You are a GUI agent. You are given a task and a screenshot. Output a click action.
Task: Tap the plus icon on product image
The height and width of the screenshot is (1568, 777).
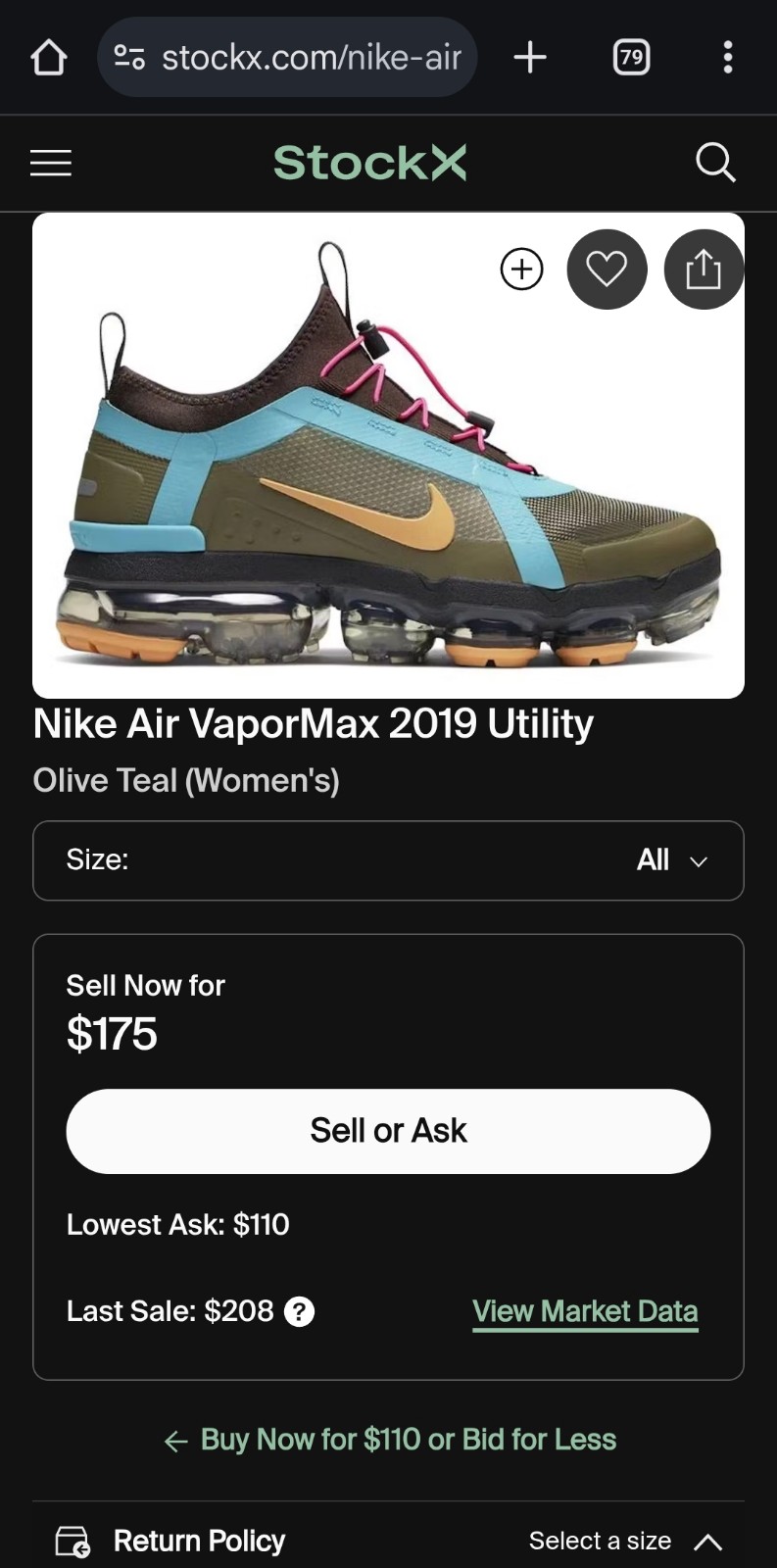click(522, 269)
